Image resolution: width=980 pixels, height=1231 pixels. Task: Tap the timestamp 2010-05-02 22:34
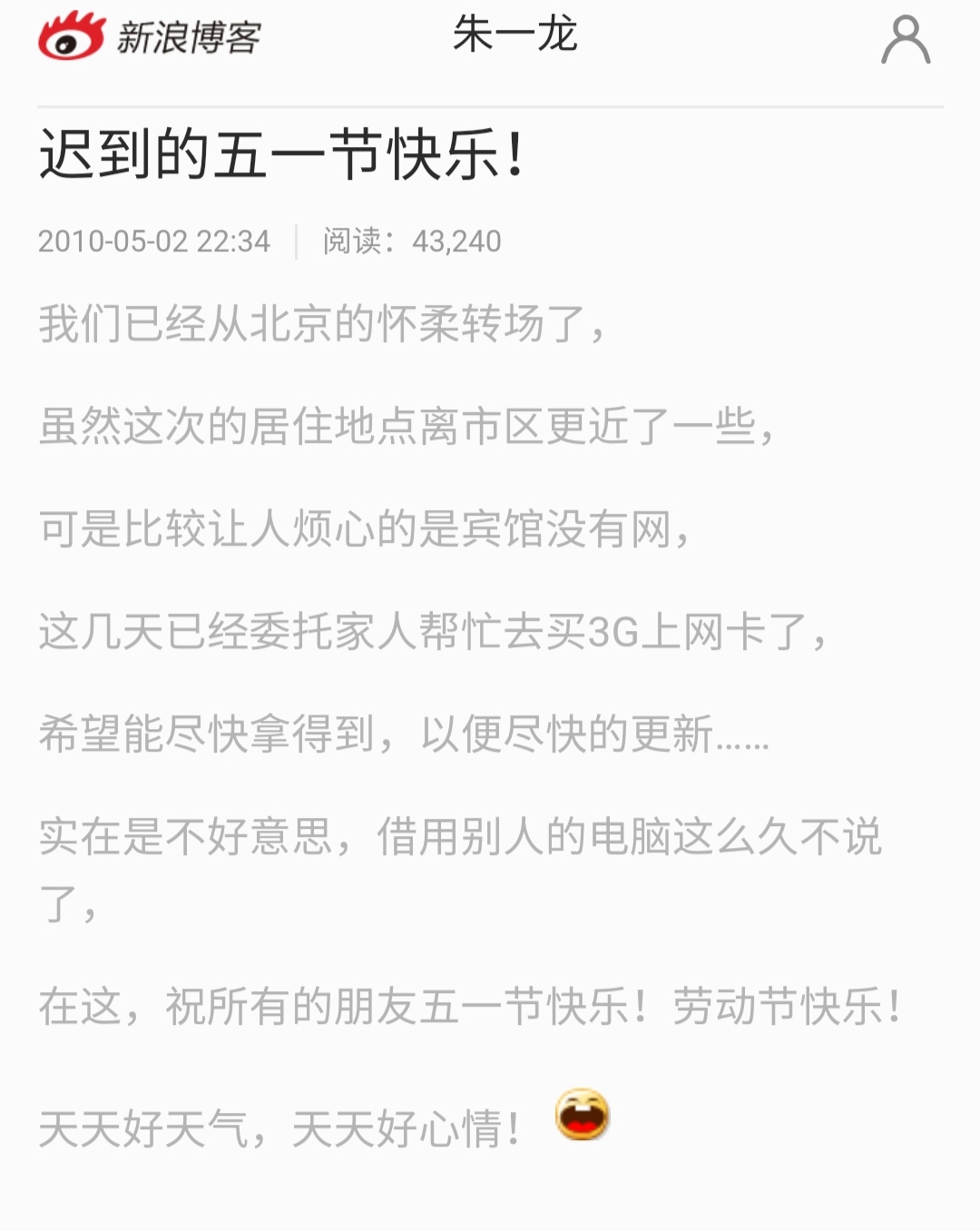coord(156,241)
